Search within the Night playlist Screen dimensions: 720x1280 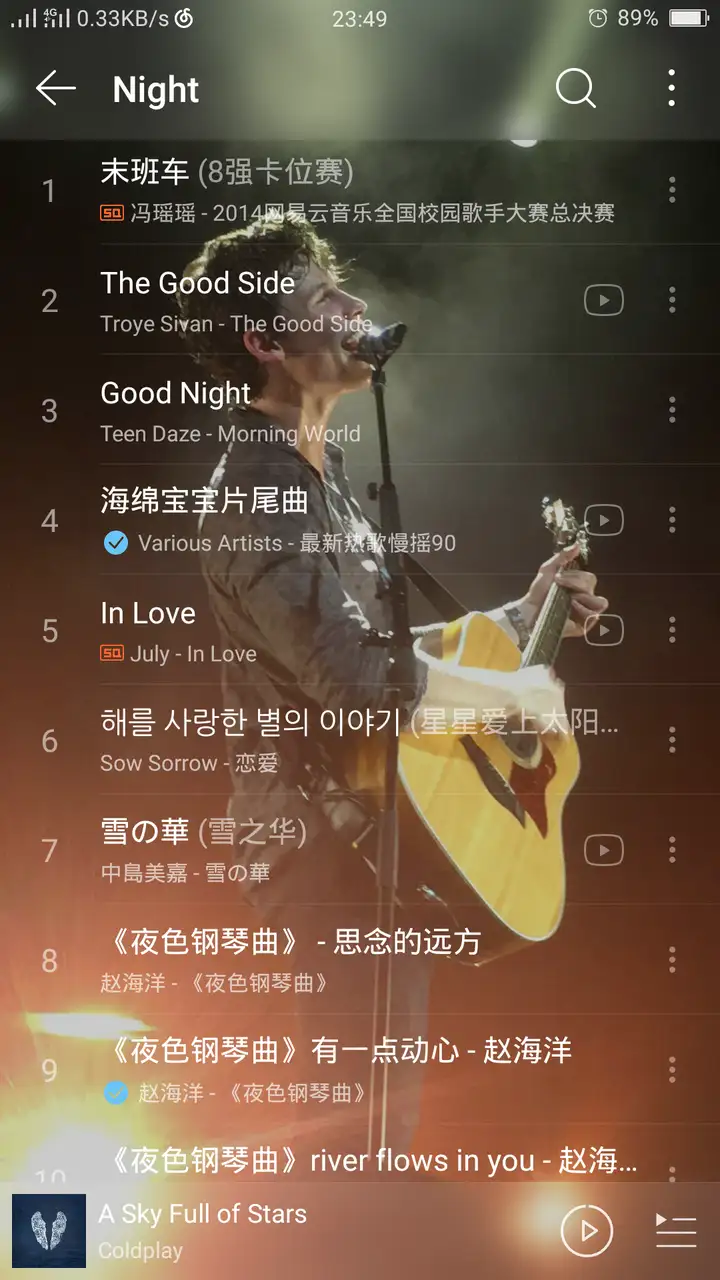[576, 89]
